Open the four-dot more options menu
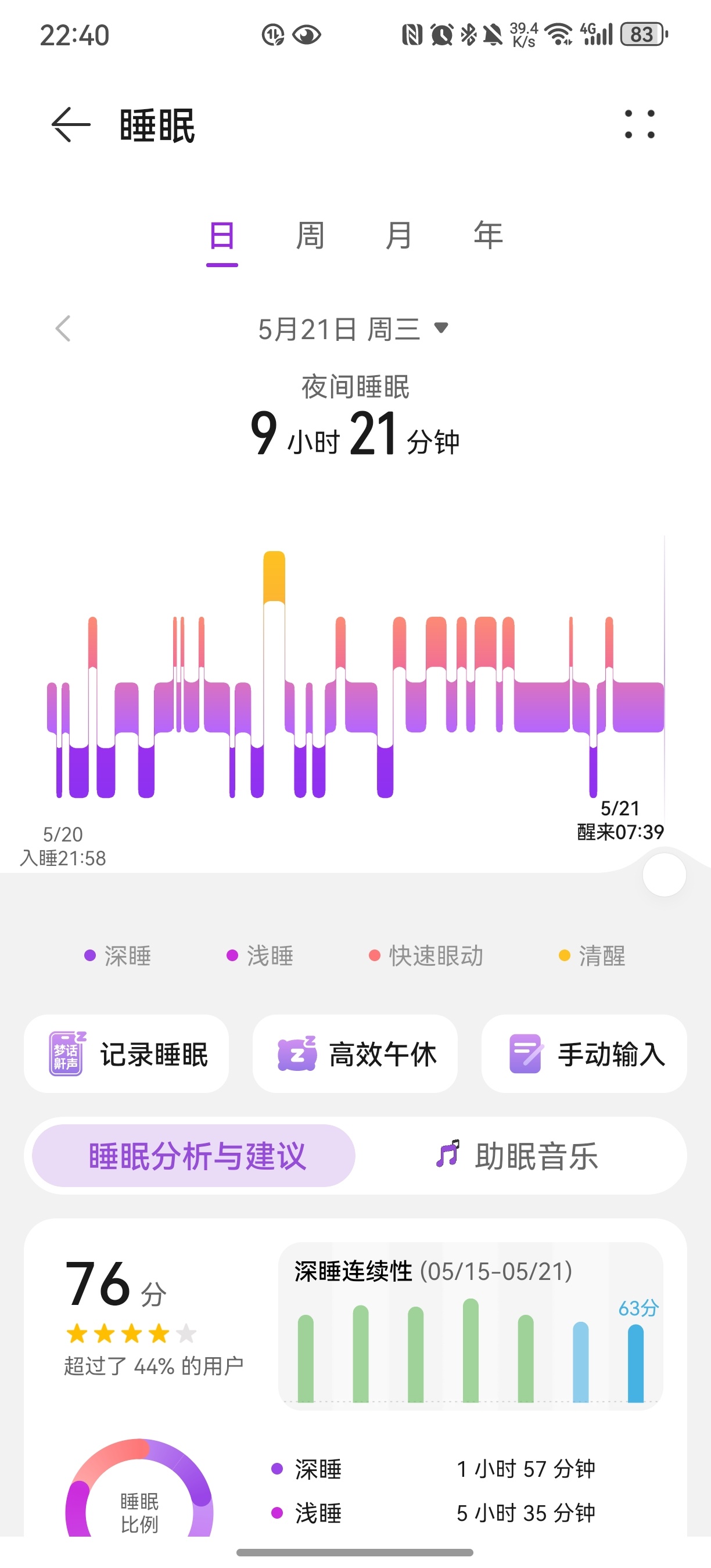The image size is (711, 1568). click(x=640, y=124)
